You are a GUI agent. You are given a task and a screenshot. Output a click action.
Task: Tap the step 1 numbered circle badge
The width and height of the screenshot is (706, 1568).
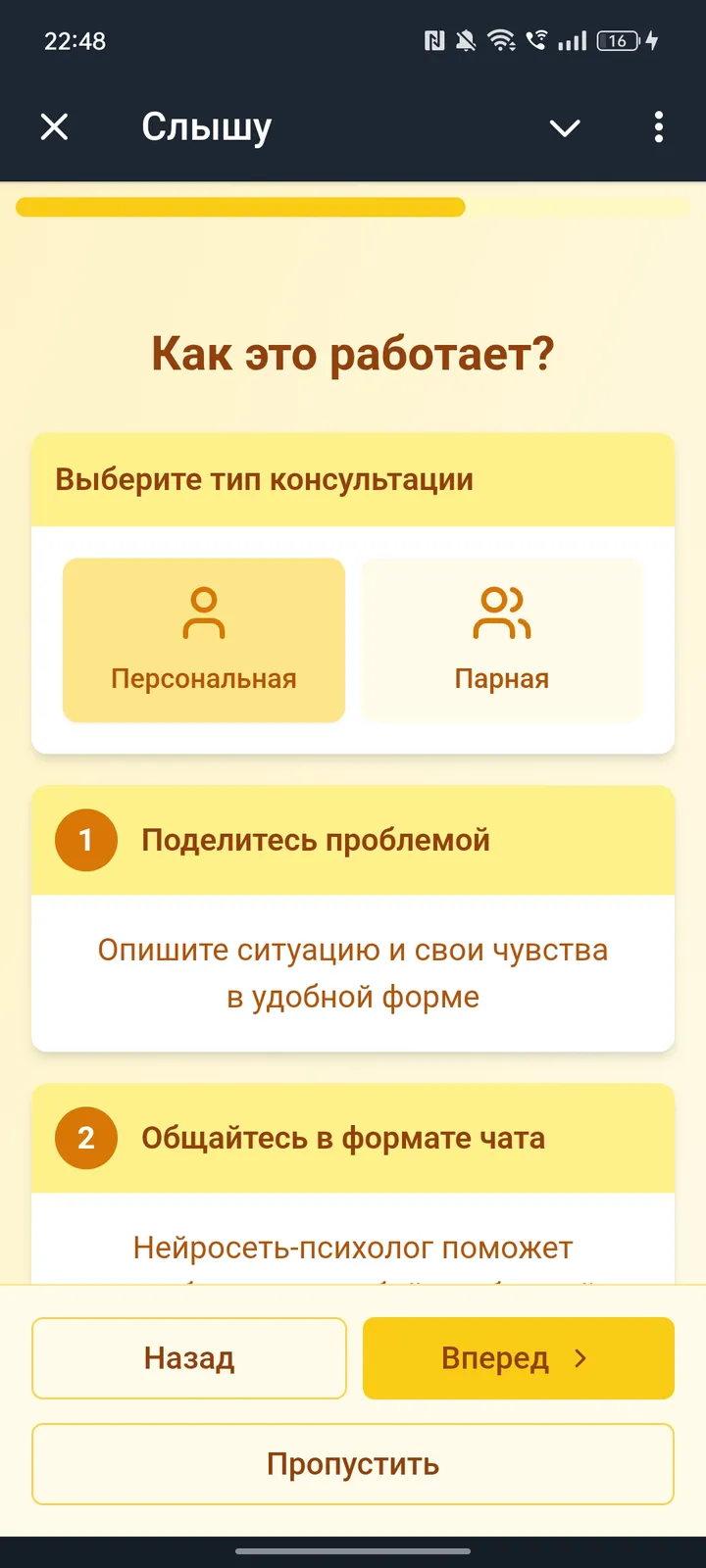coord(85,841)
